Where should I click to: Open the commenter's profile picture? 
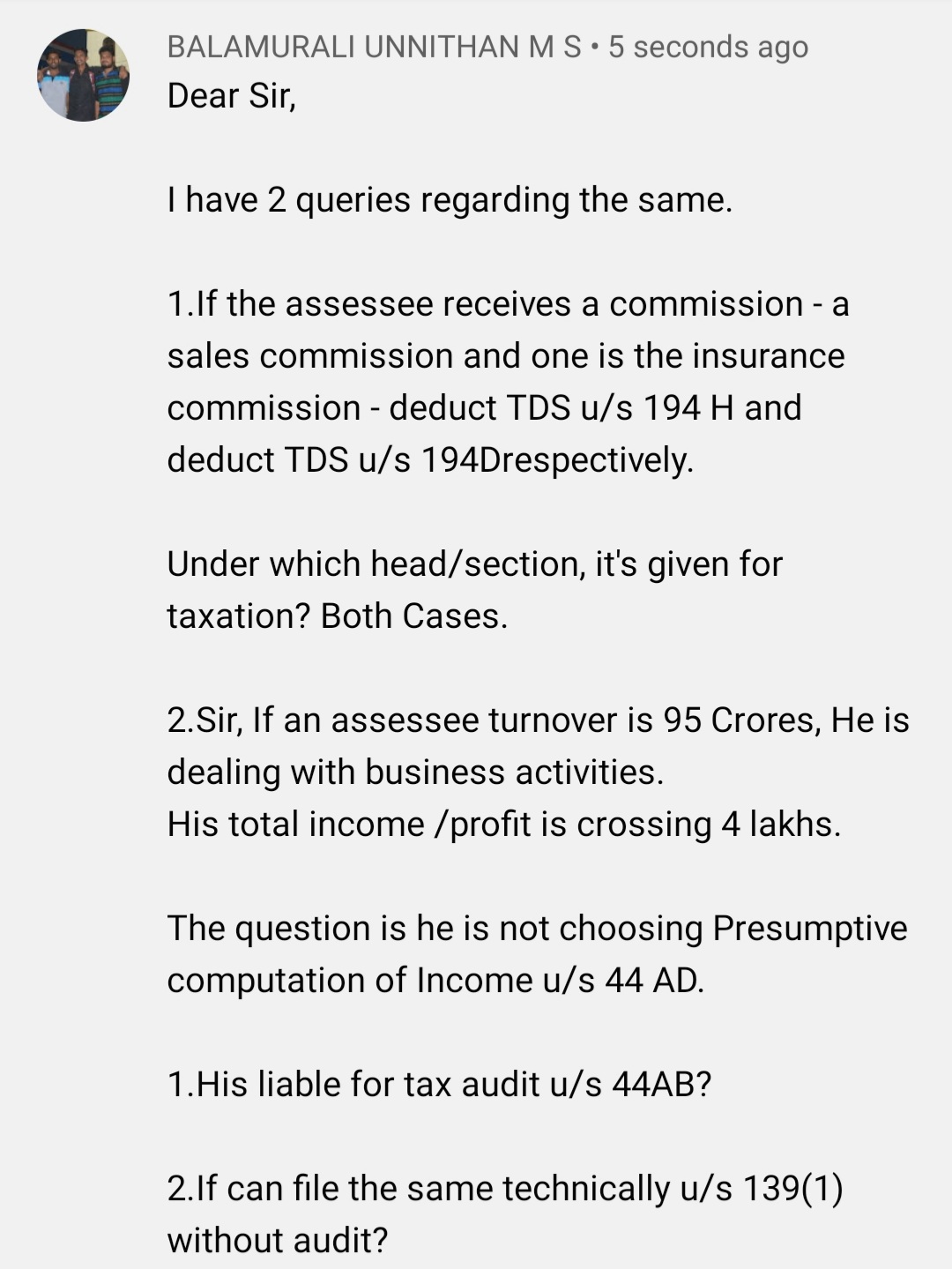[x=83, y=75]
